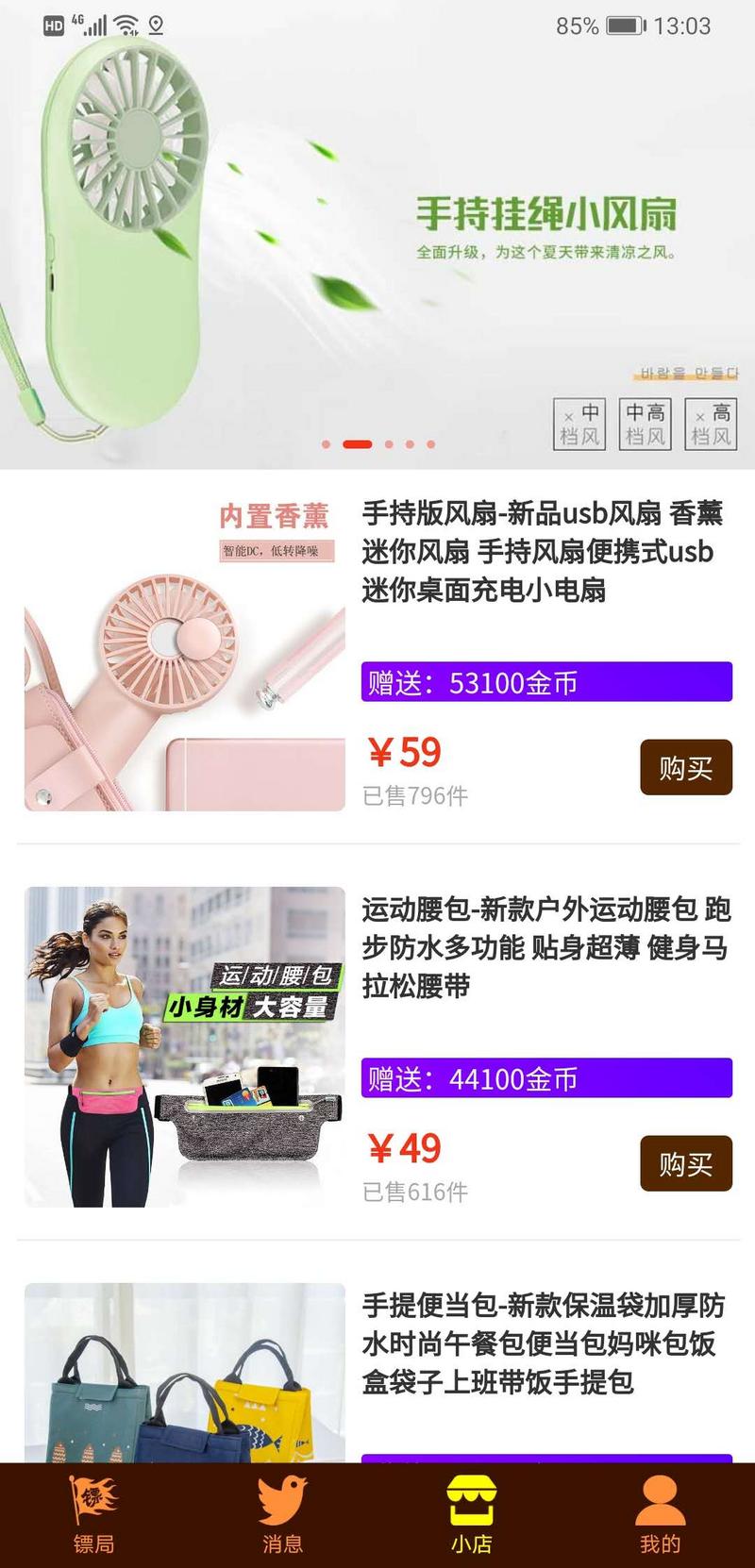The width and height of the screenshot is (755, 1568).
Task: Open the 手持挂绳小风扇 banner
Action: click(377, 236)
